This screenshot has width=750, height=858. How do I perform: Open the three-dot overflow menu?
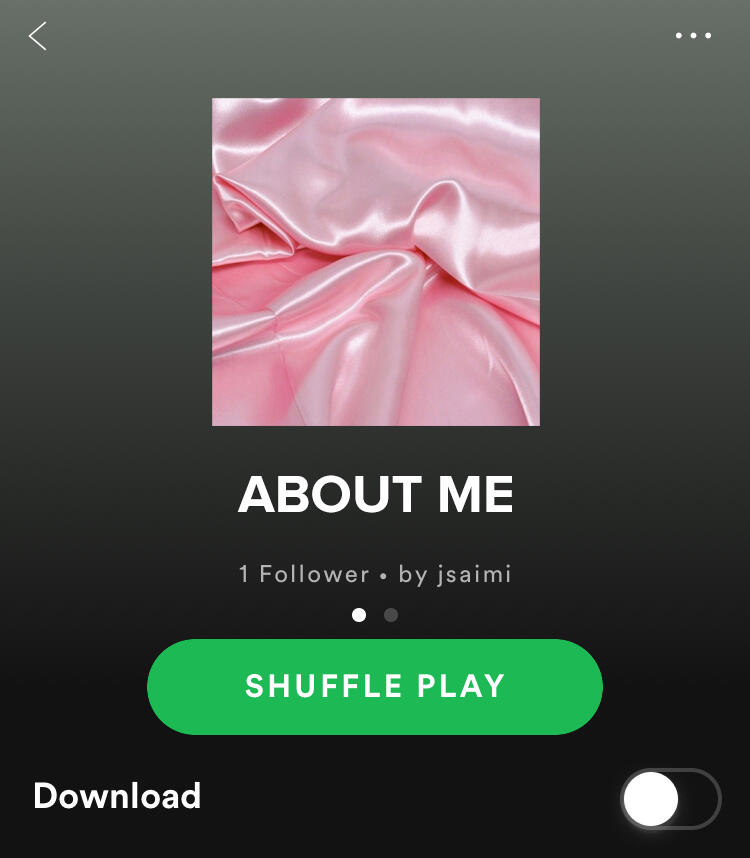coord(693,36)
